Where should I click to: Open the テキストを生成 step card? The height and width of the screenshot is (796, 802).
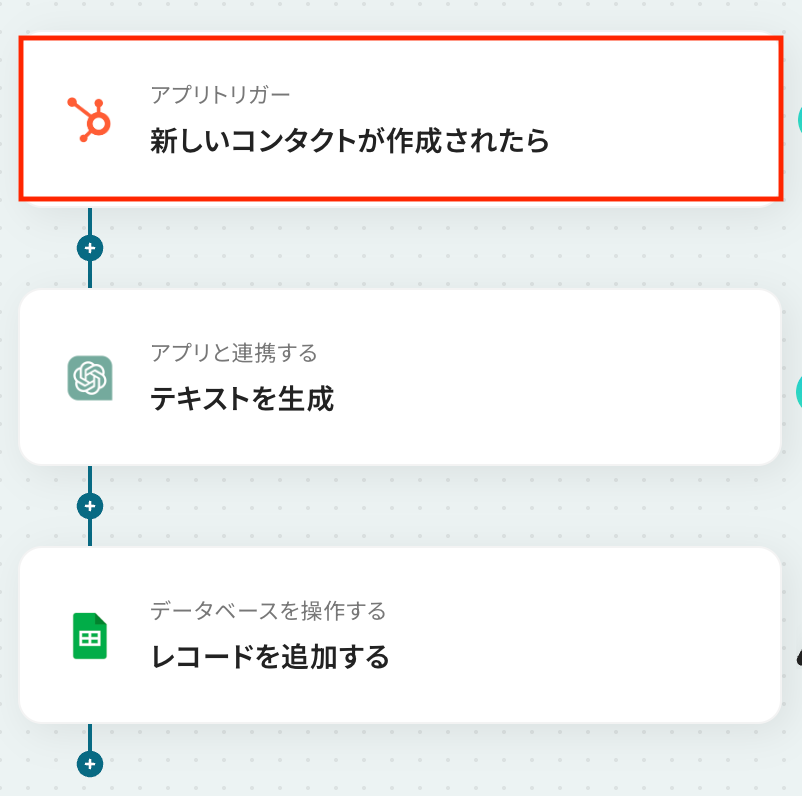400,377
